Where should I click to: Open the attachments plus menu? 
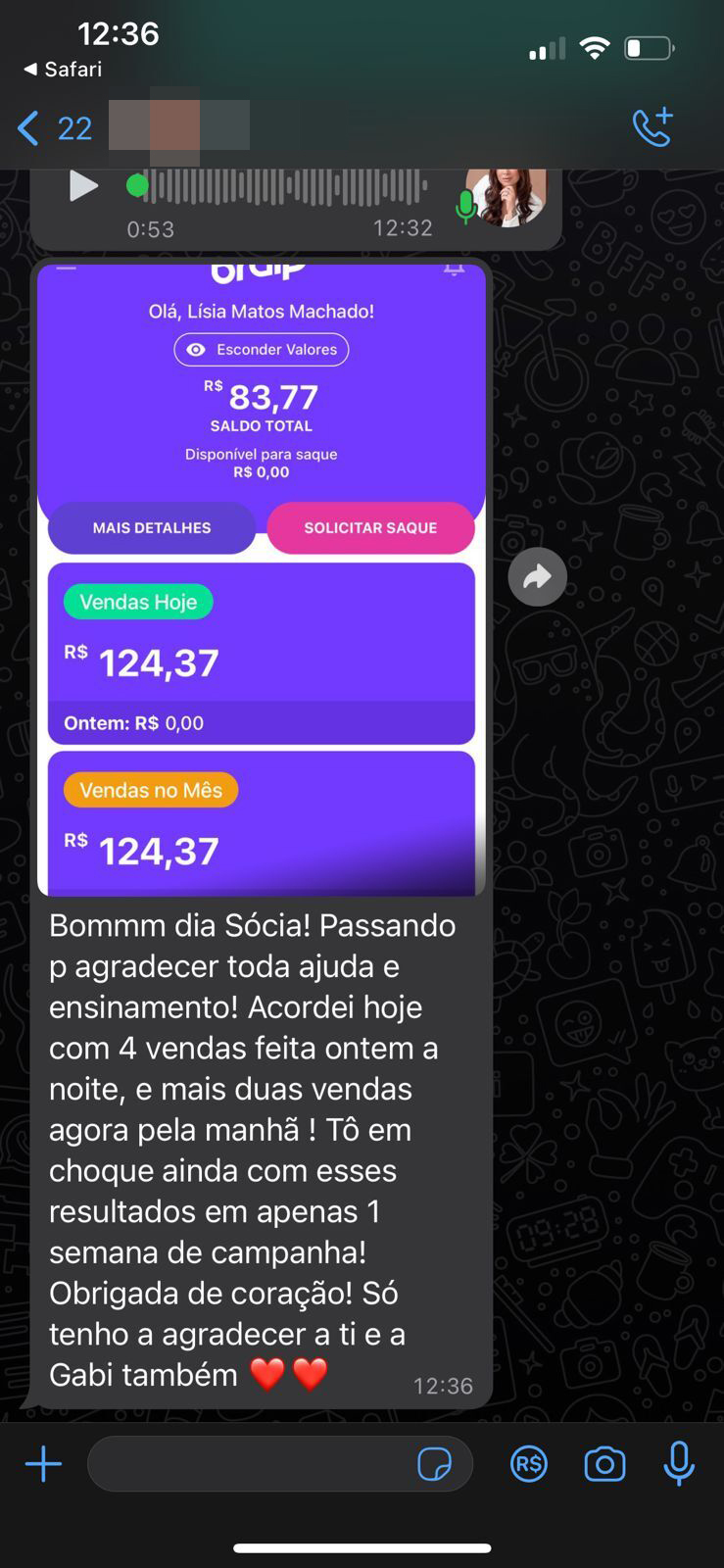[x=43, y=1465]
